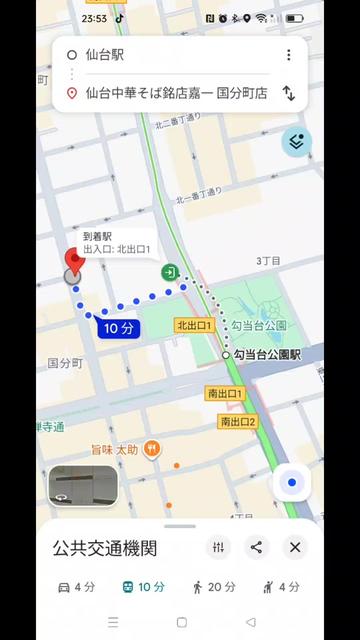
Task: Open the map layers button
Action: [296, 142]
